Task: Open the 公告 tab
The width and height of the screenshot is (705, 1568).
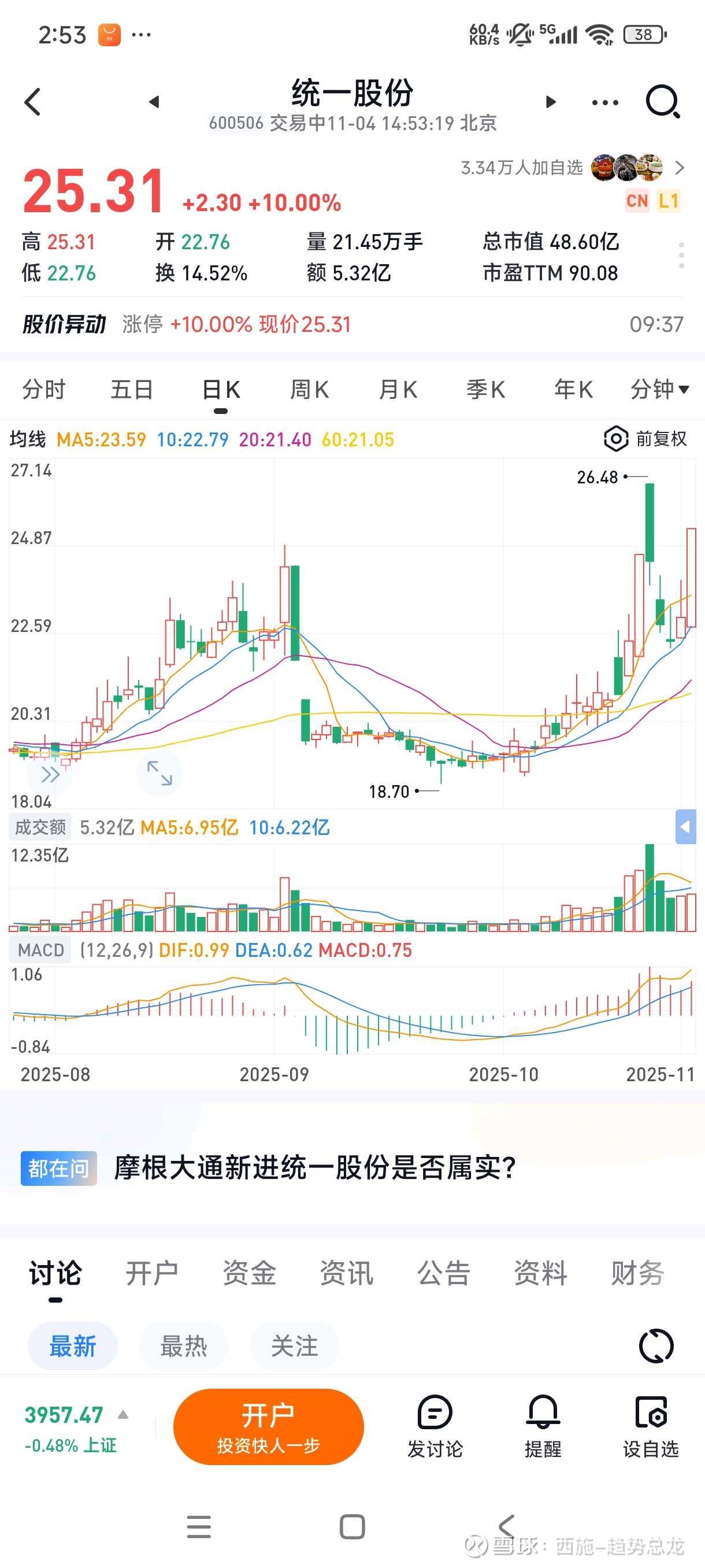Action: pos(443,1273)
